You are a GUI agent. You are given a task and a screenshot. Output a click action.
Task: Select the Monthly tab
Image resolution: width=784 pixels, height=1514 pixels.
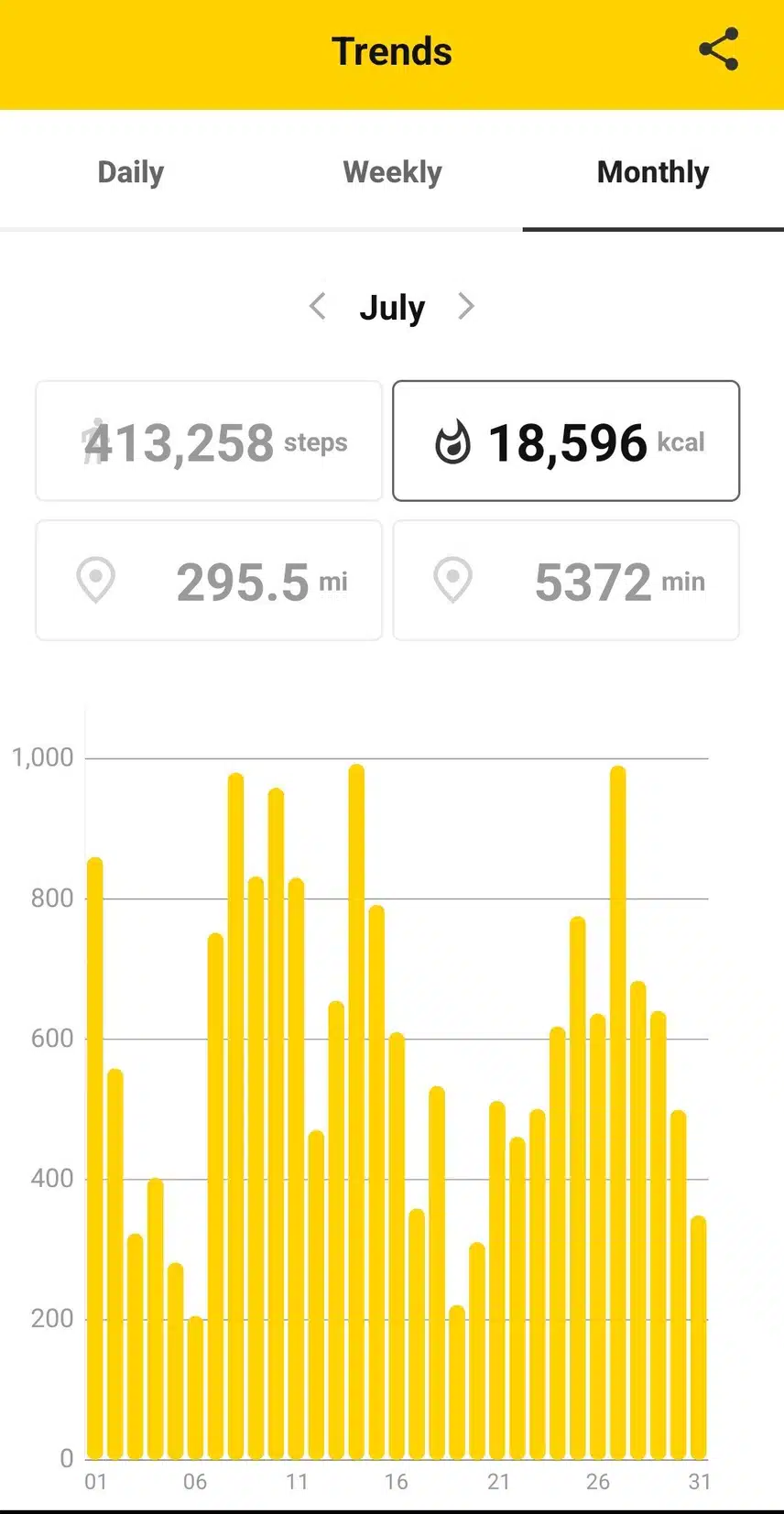coord(652,172)
